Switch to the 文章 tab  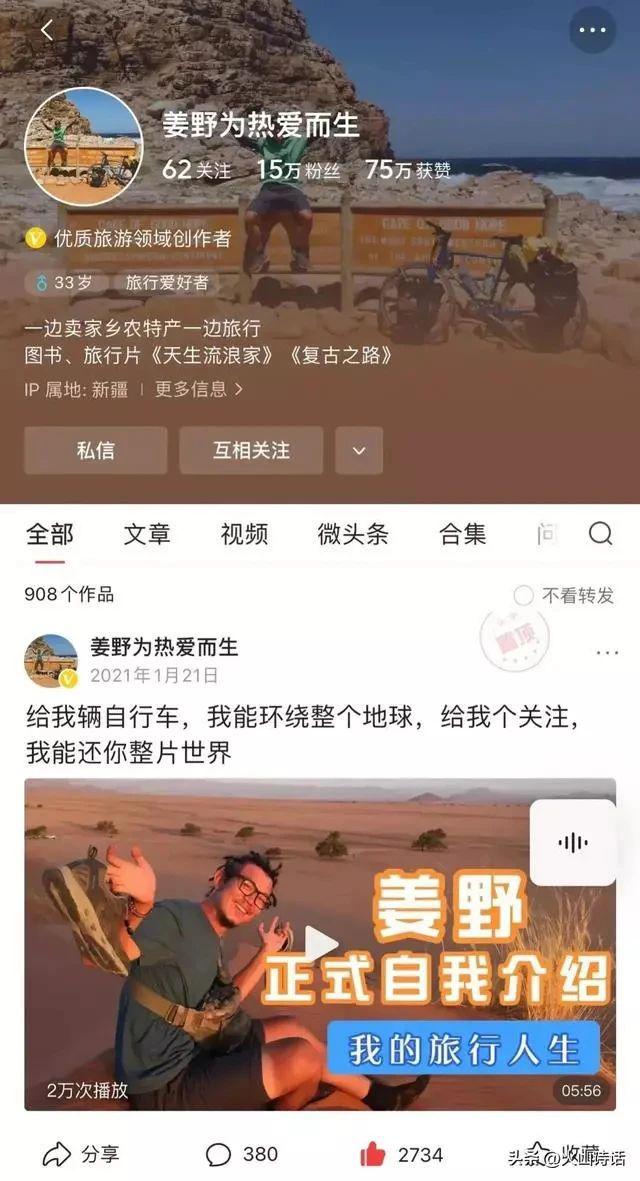click(147, 534)
